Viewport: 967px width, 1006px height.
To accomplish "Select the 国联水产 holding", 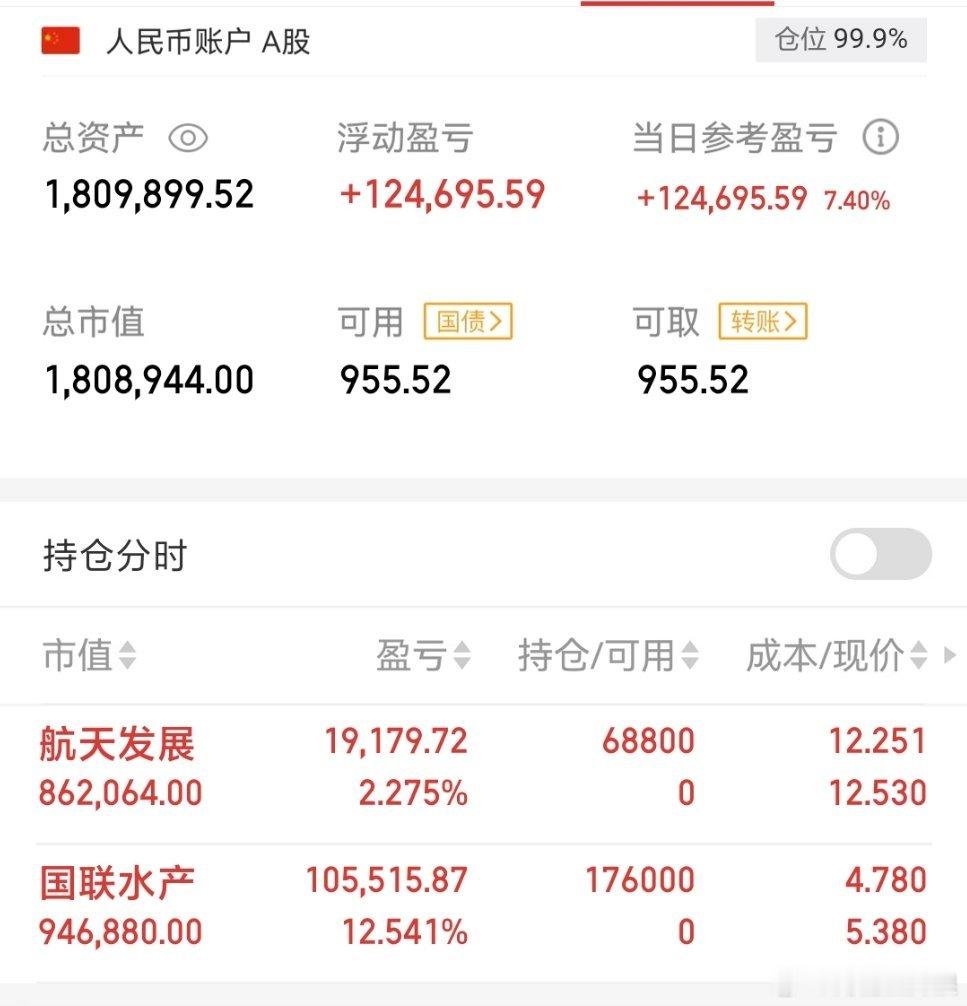I will click(x=119, y=883).
